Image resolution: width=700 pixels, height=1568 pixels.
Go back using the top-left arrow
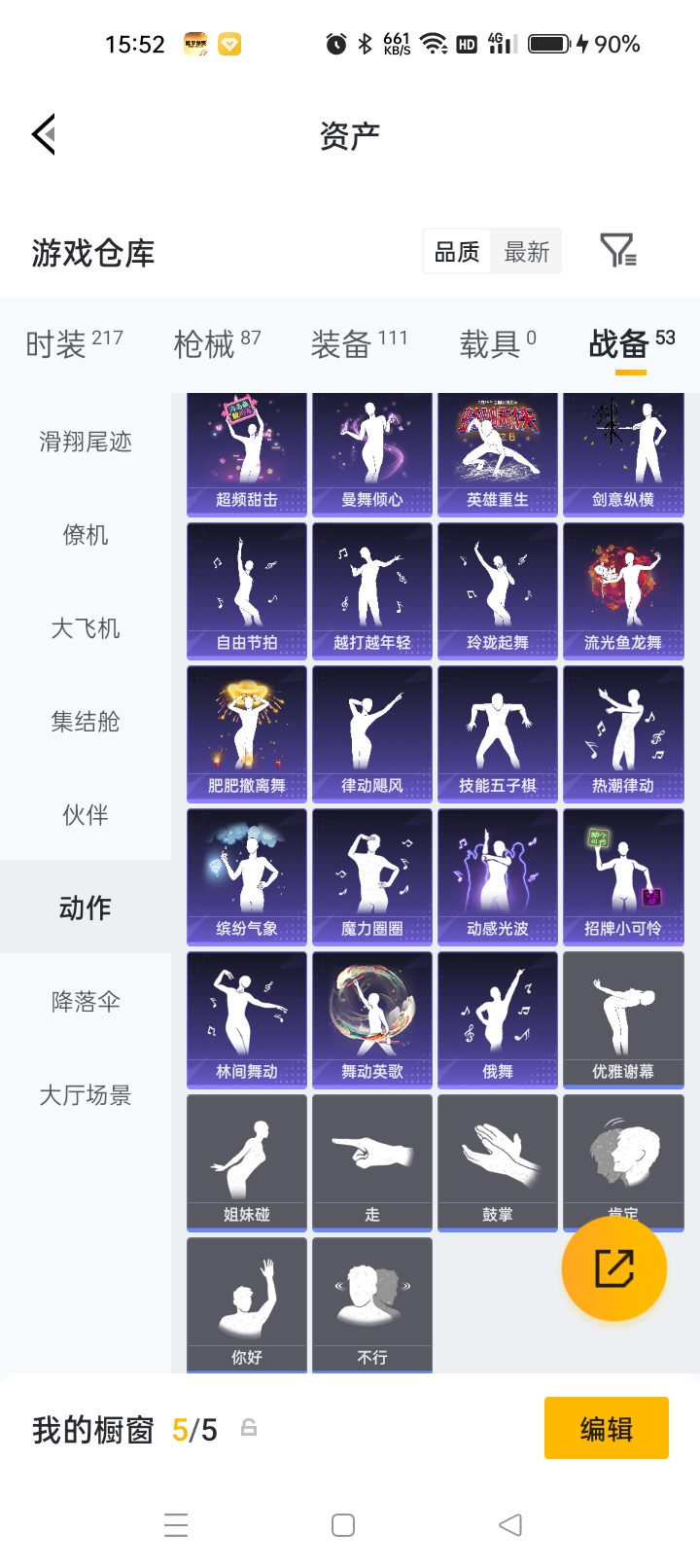(x=43, y=134)
